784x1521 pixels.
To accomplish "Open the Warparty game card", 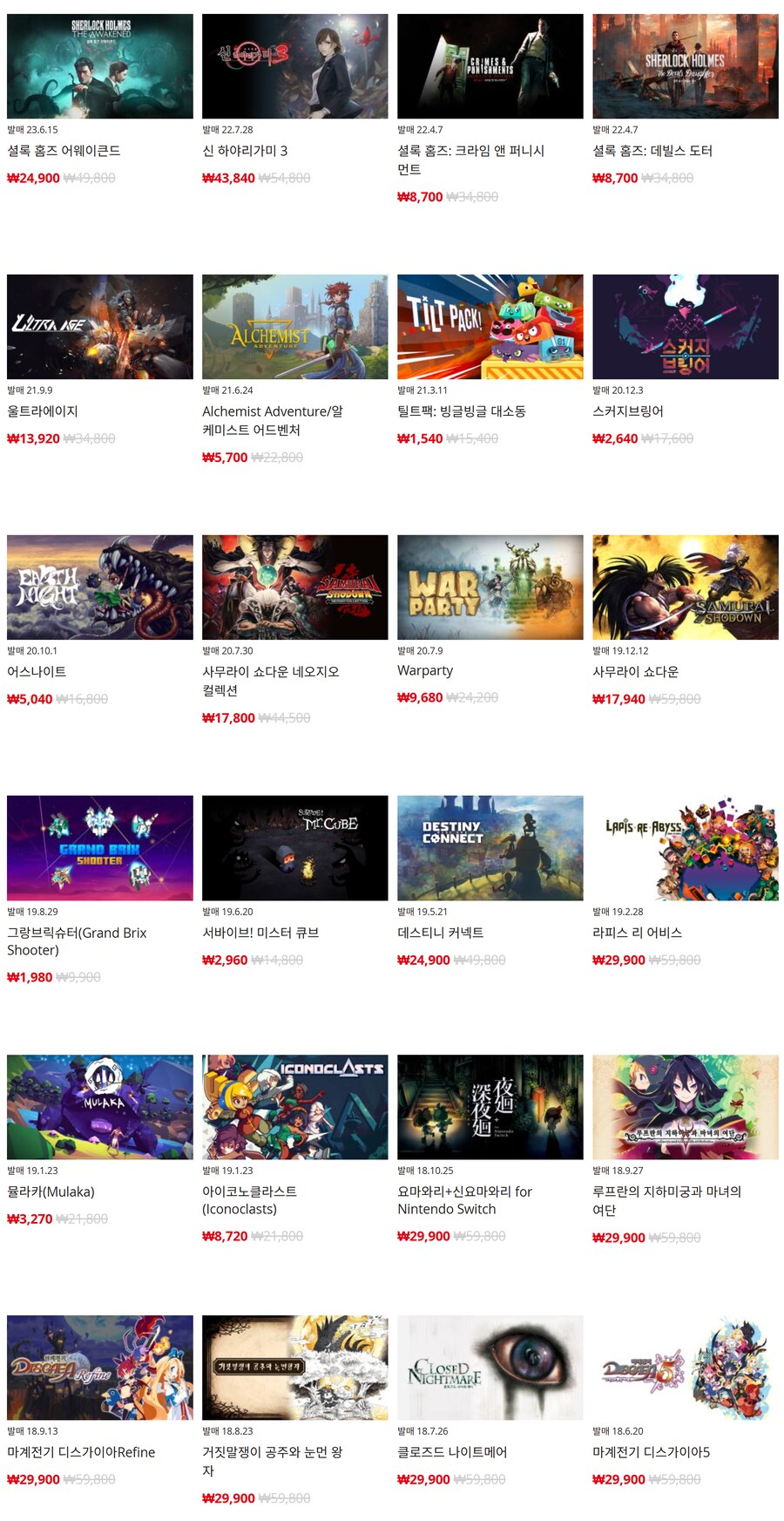I will 490,587.
